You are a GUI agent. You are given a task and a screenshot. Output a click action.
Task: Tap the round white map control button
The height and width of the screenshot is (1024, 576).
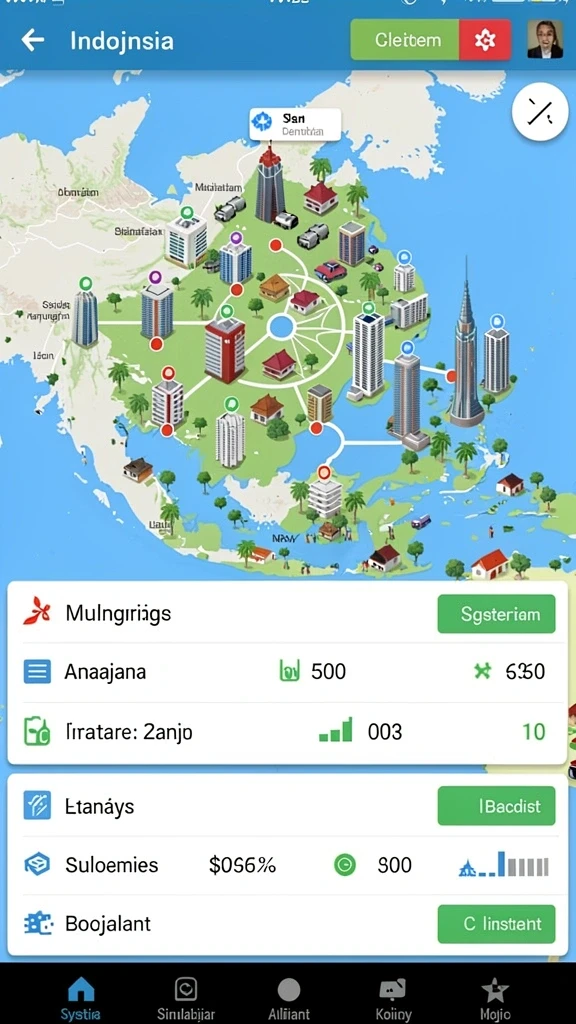[540, 113]
